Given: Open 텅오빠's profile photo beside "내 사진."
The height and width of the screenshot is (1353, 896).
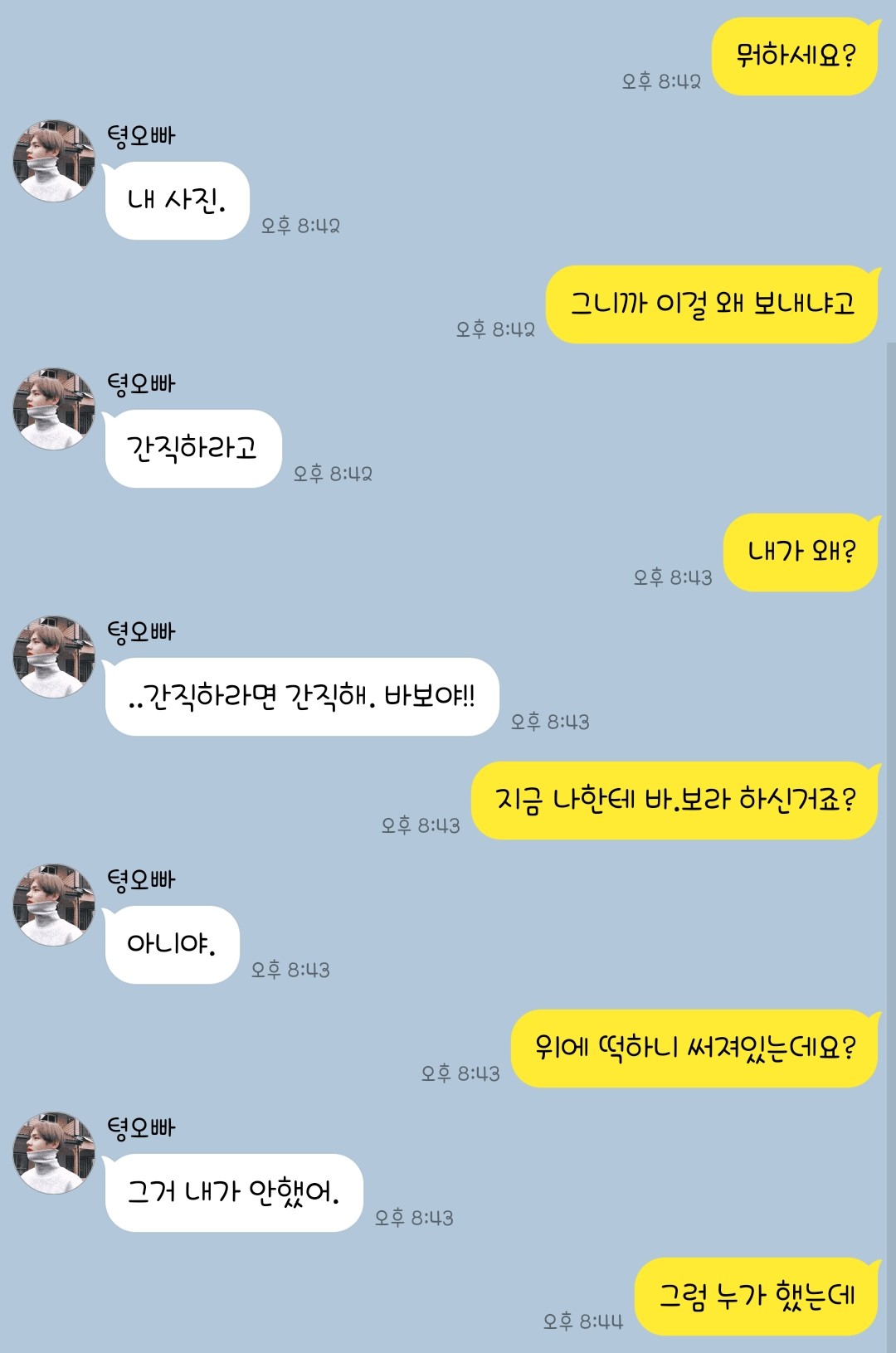Looking at the screenshot, I should (x=54, y=161).
